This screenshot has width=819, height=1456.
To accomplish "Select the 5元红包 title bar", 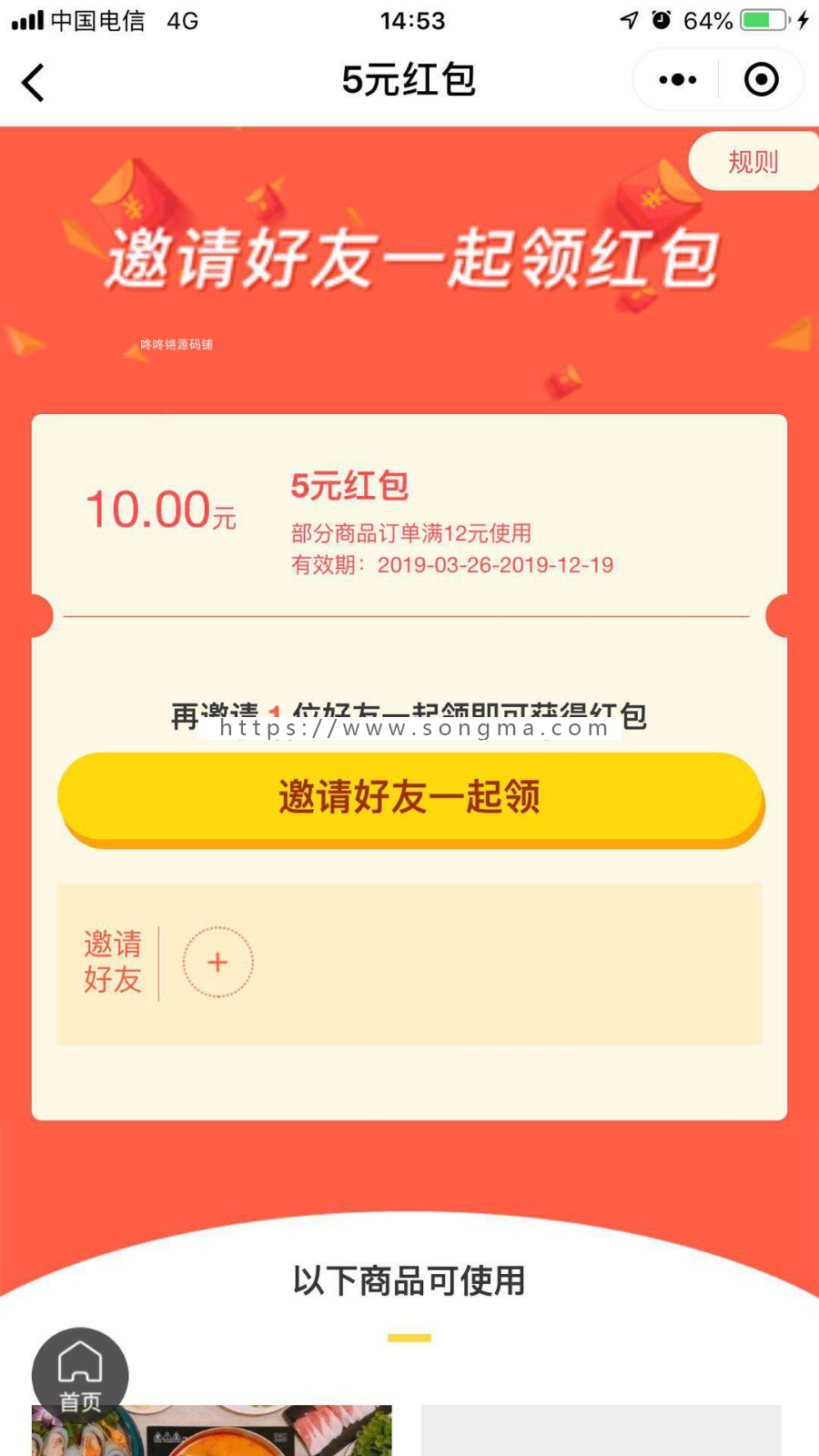I will (409, 80).
